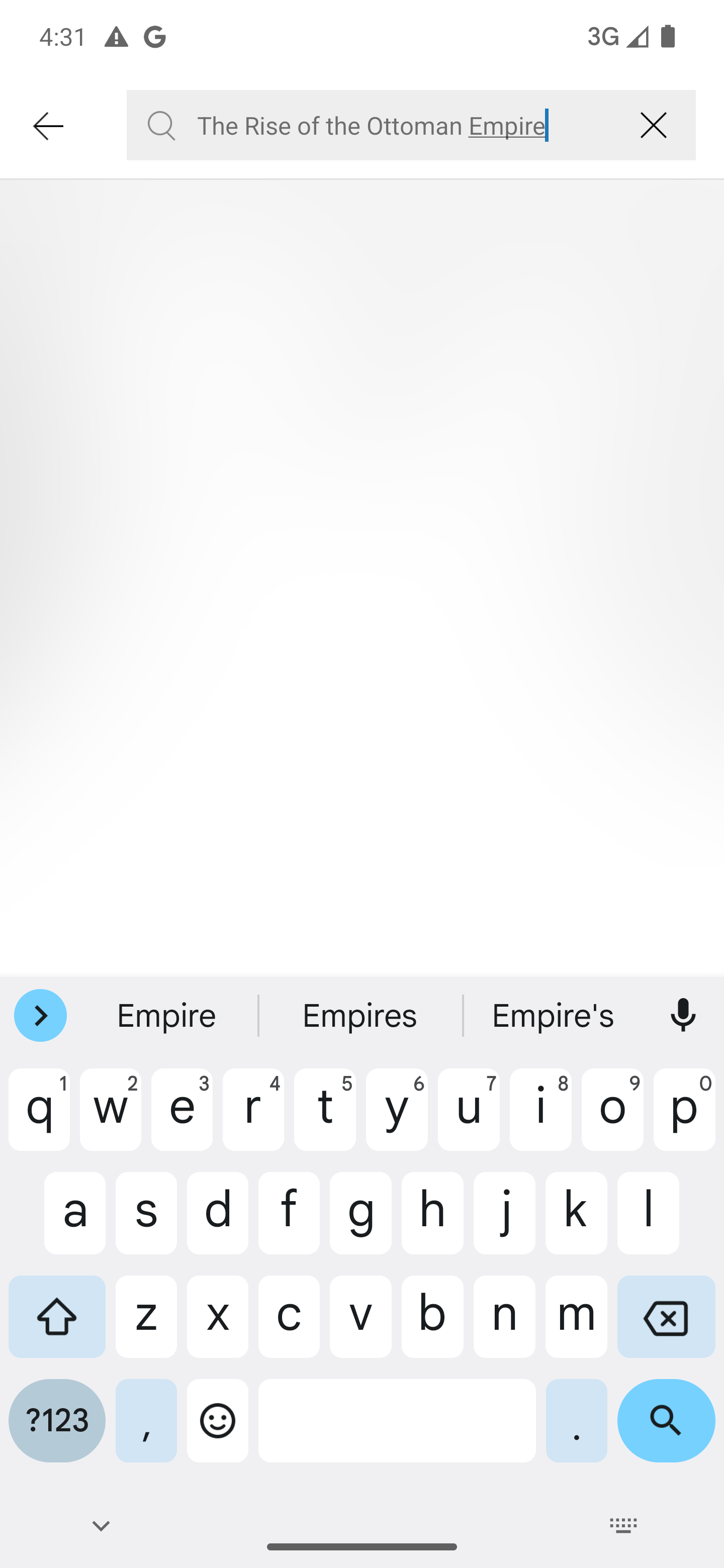
Task: Hide the keyboard with the down chevron
Action: point(101,1525)
